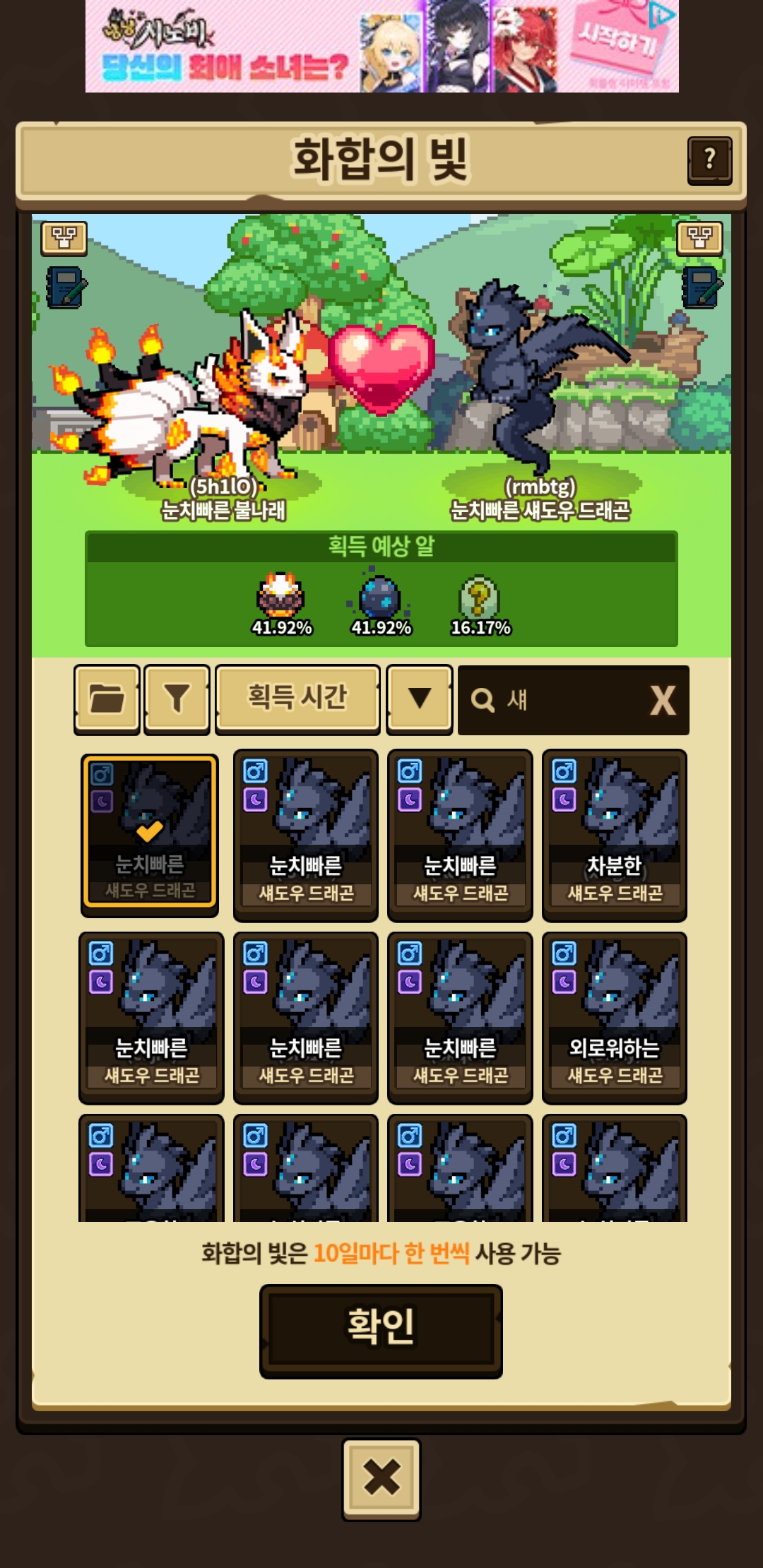Image resolution: width=763 pixels, height=1568 pixels.
Task: Open the memo icon for 눈치빠른 섀도우 드래곤
Action: click(x=702, y=287)
